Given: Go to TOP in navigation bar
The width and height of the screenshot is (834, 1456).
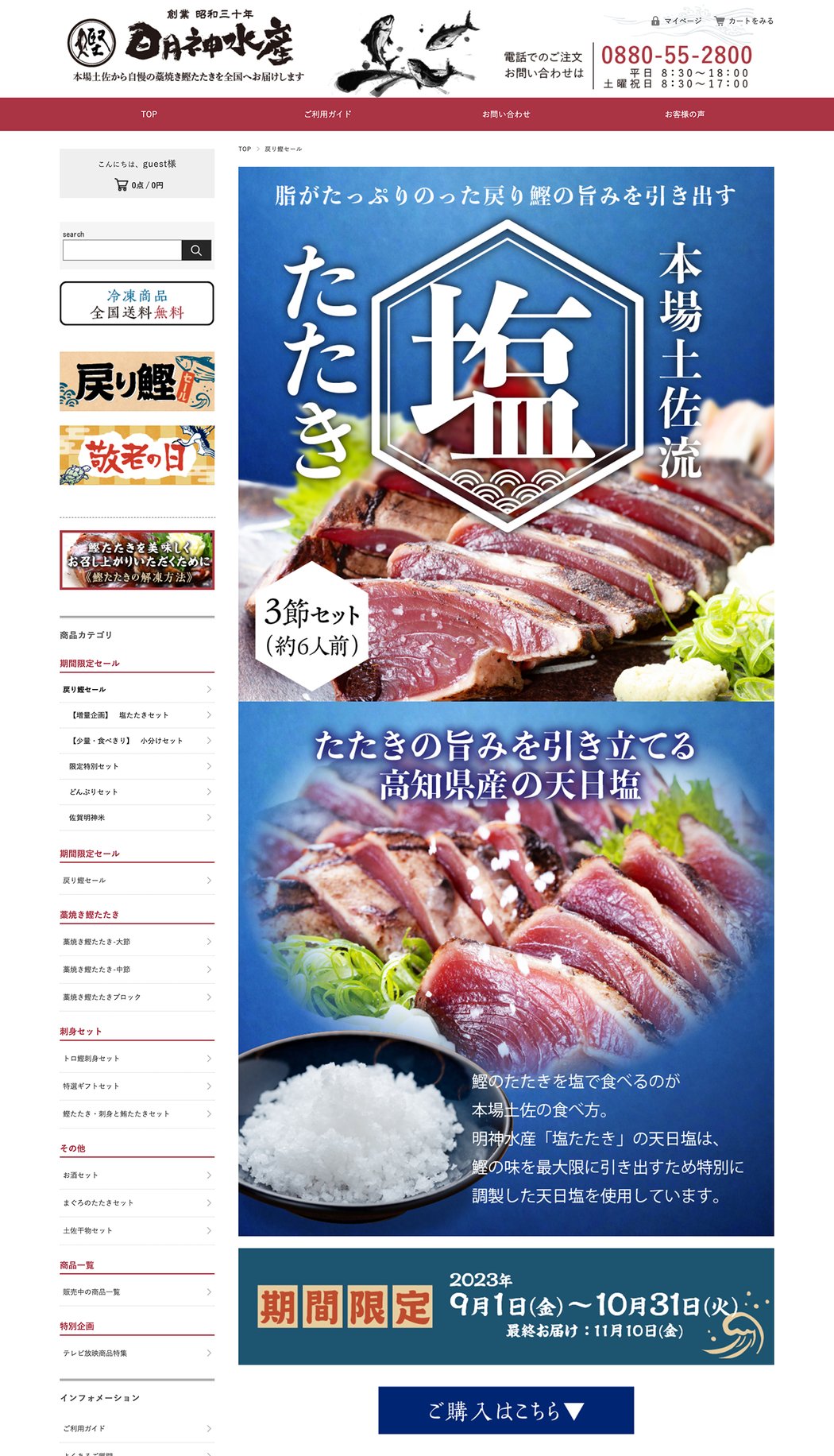Looking at the screenshot, I should pyautogui.click(x=149, y=114).
